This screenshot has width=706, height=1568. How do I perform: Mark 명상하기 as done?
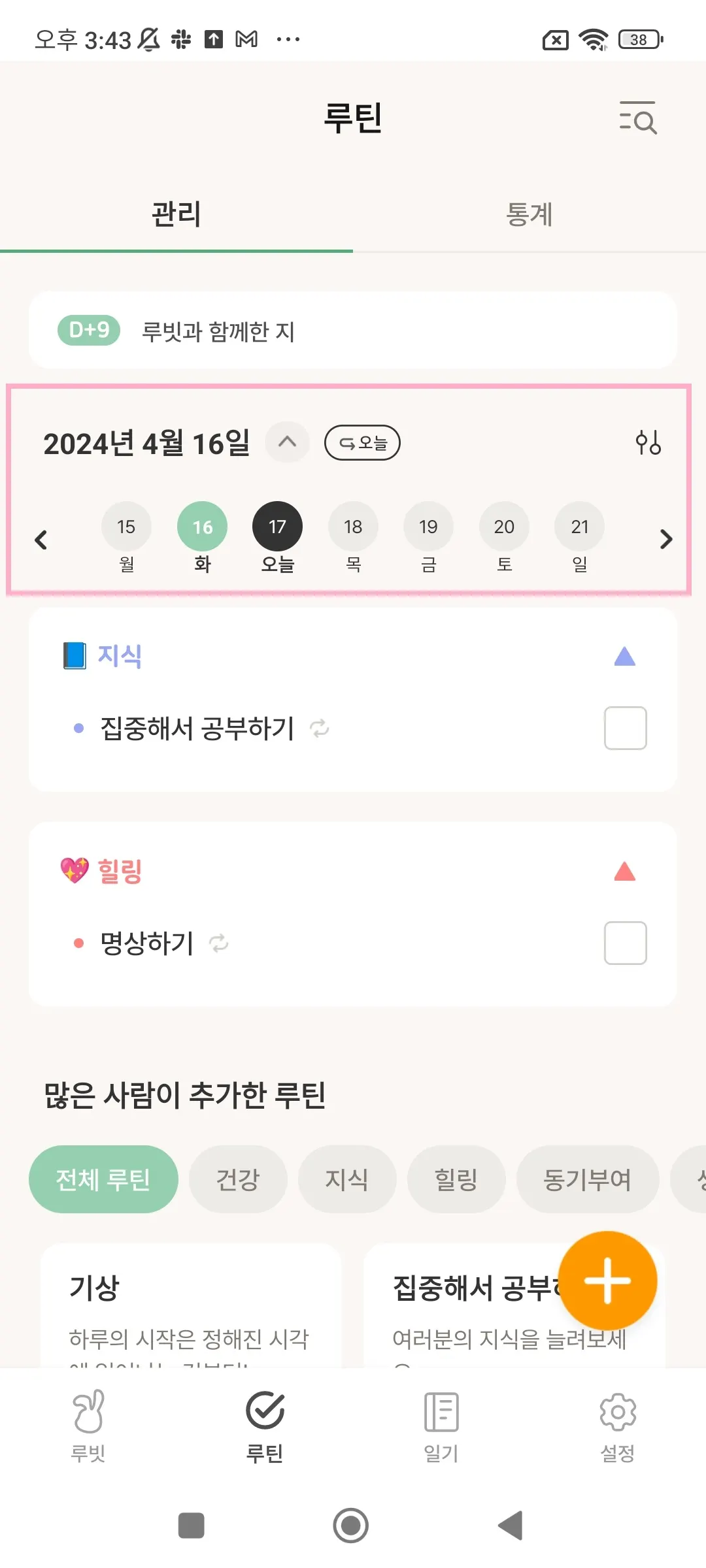pos(625,943)
